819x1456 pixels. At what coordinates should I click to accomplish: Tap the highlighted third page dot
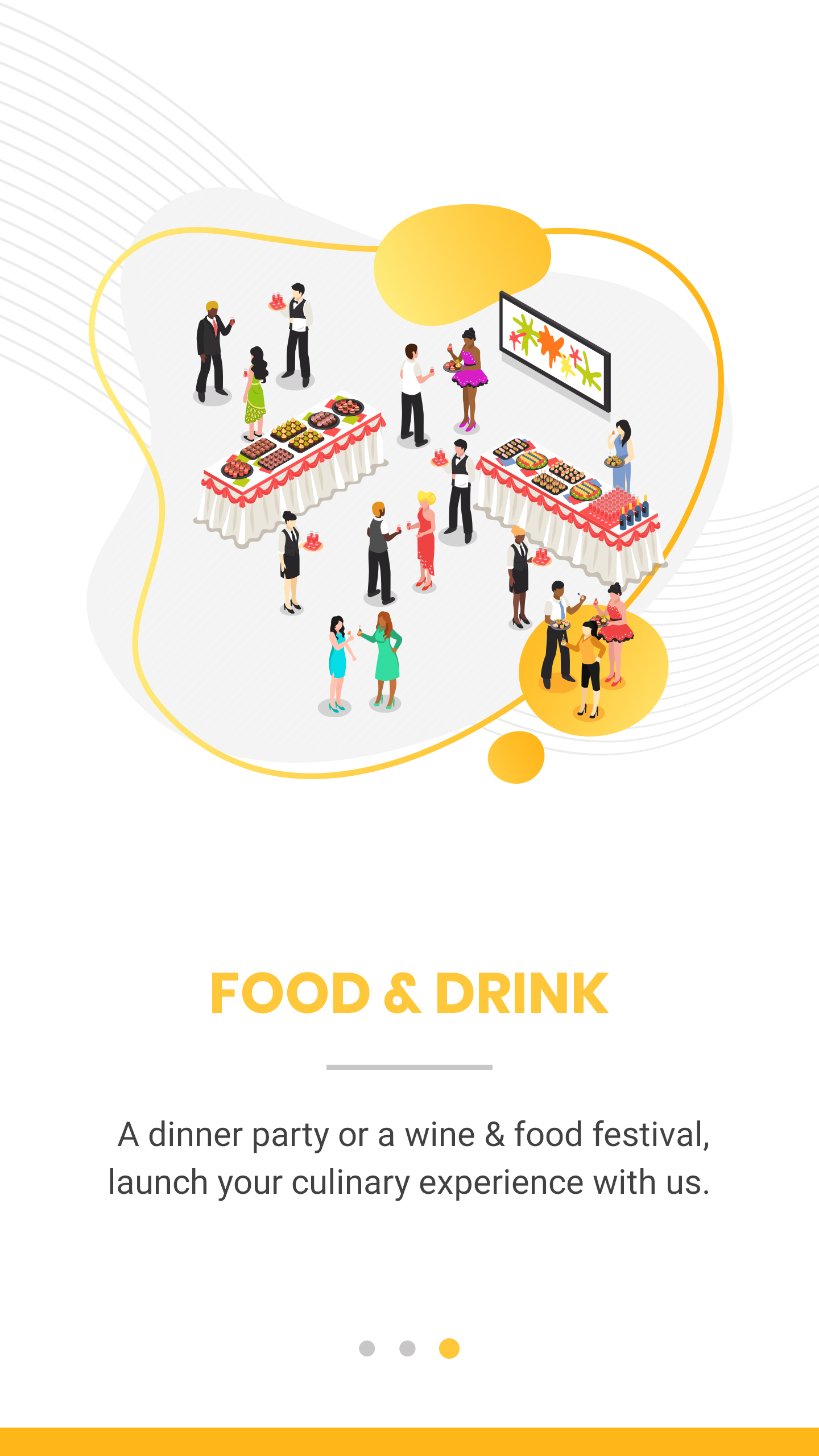point(449,1348)
